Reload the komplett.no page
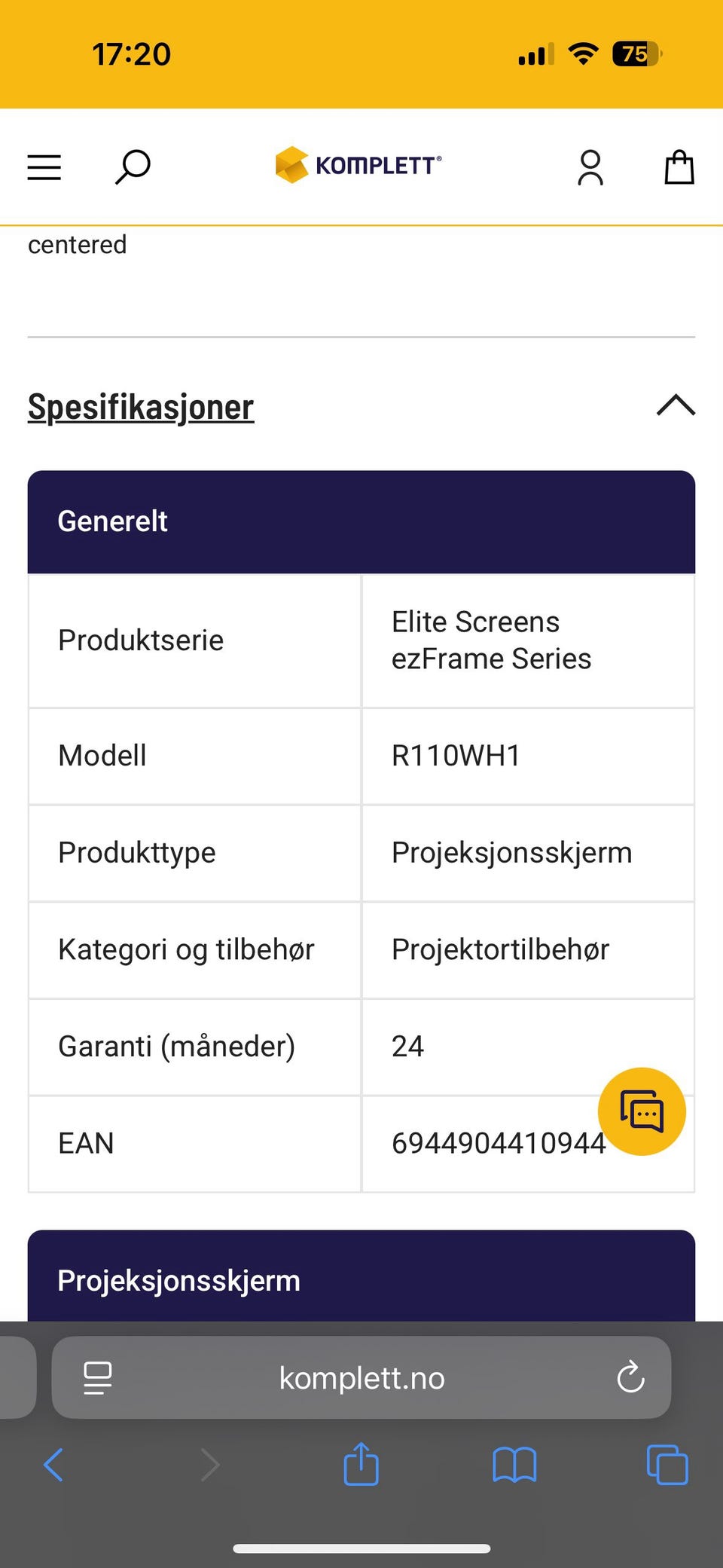This screenshot has width=723, height=1568. (630, 1377)
